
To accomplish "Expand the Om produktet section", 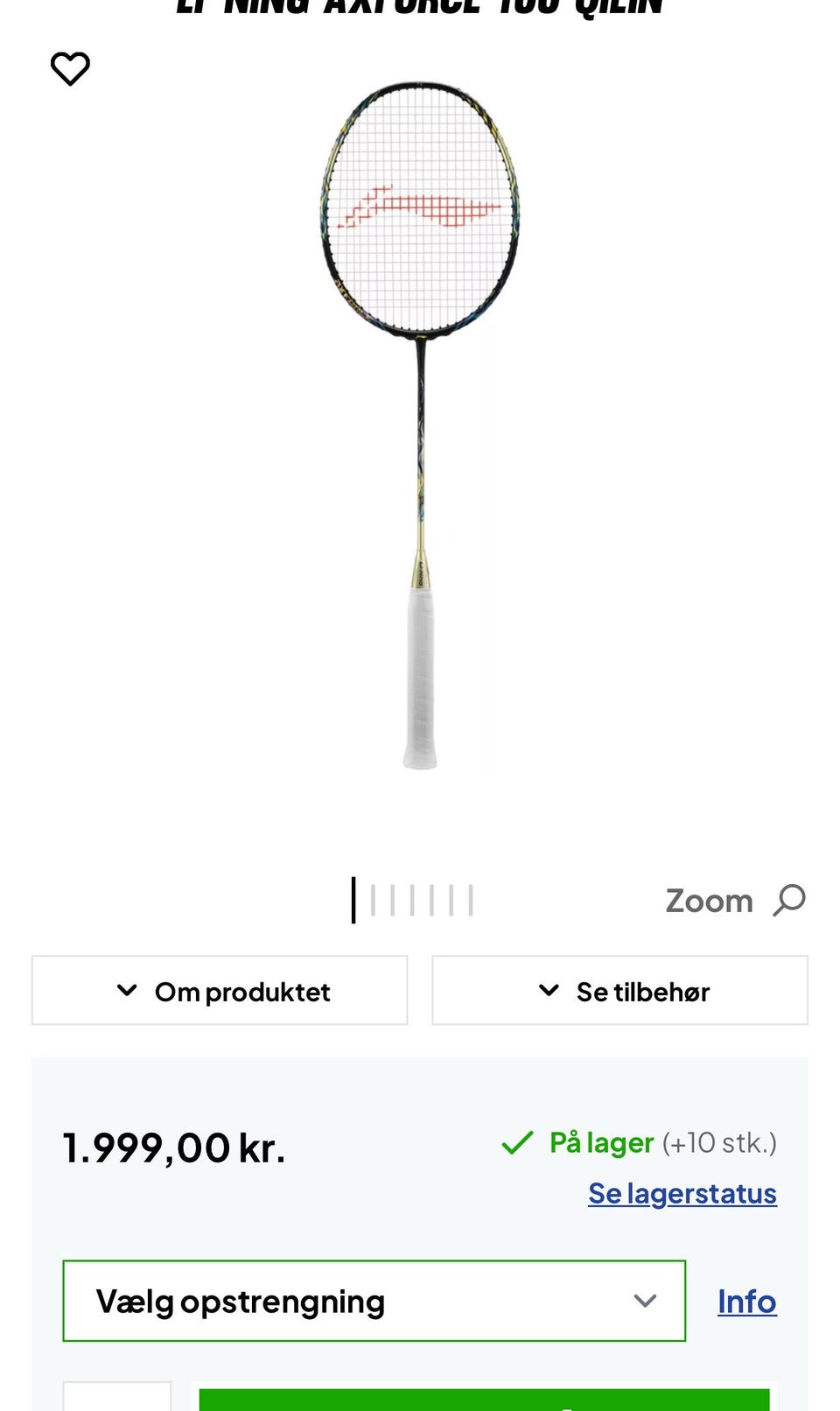I will pos(220,991).
